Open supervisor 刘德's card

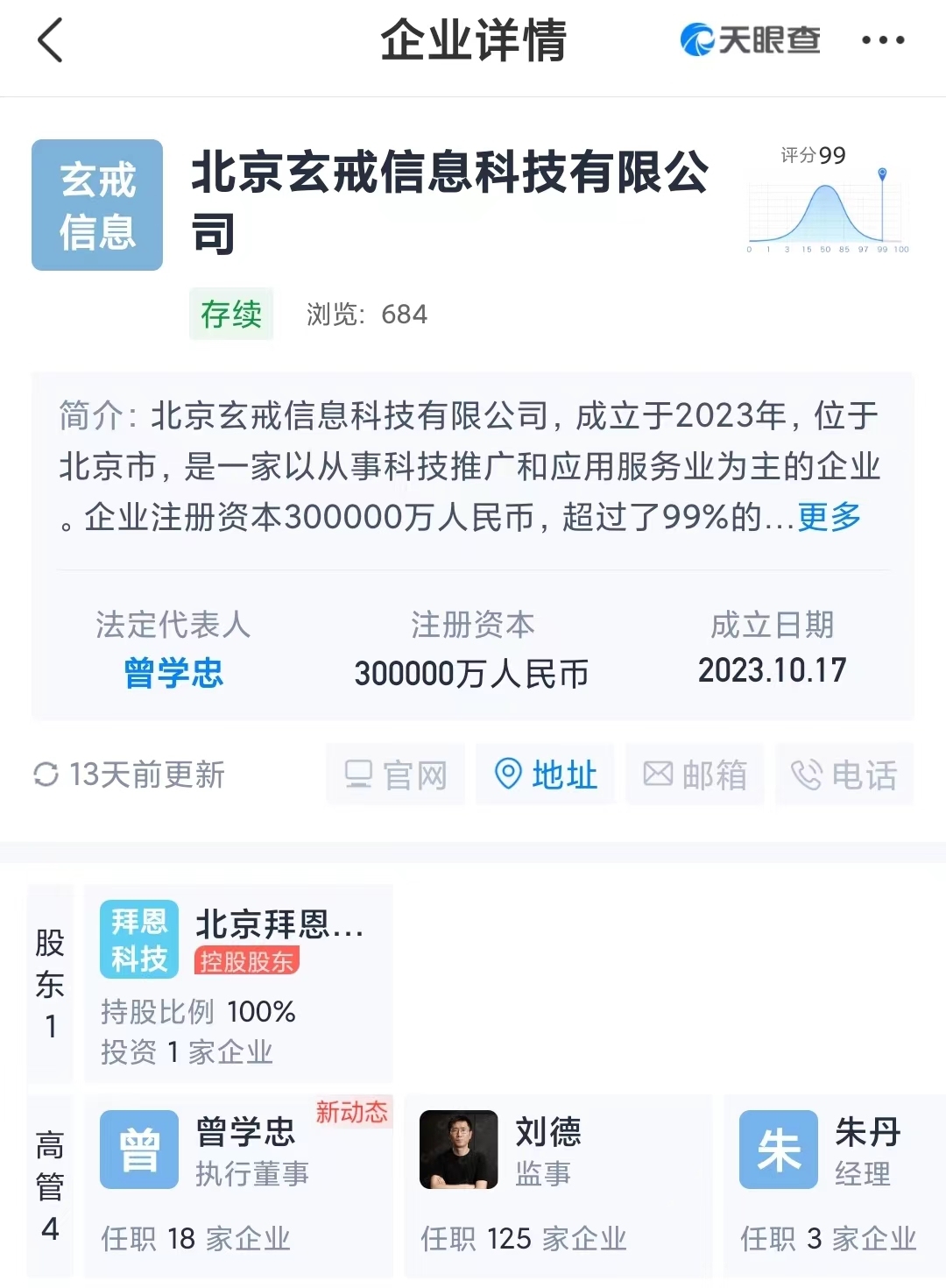coord(558,1185)
